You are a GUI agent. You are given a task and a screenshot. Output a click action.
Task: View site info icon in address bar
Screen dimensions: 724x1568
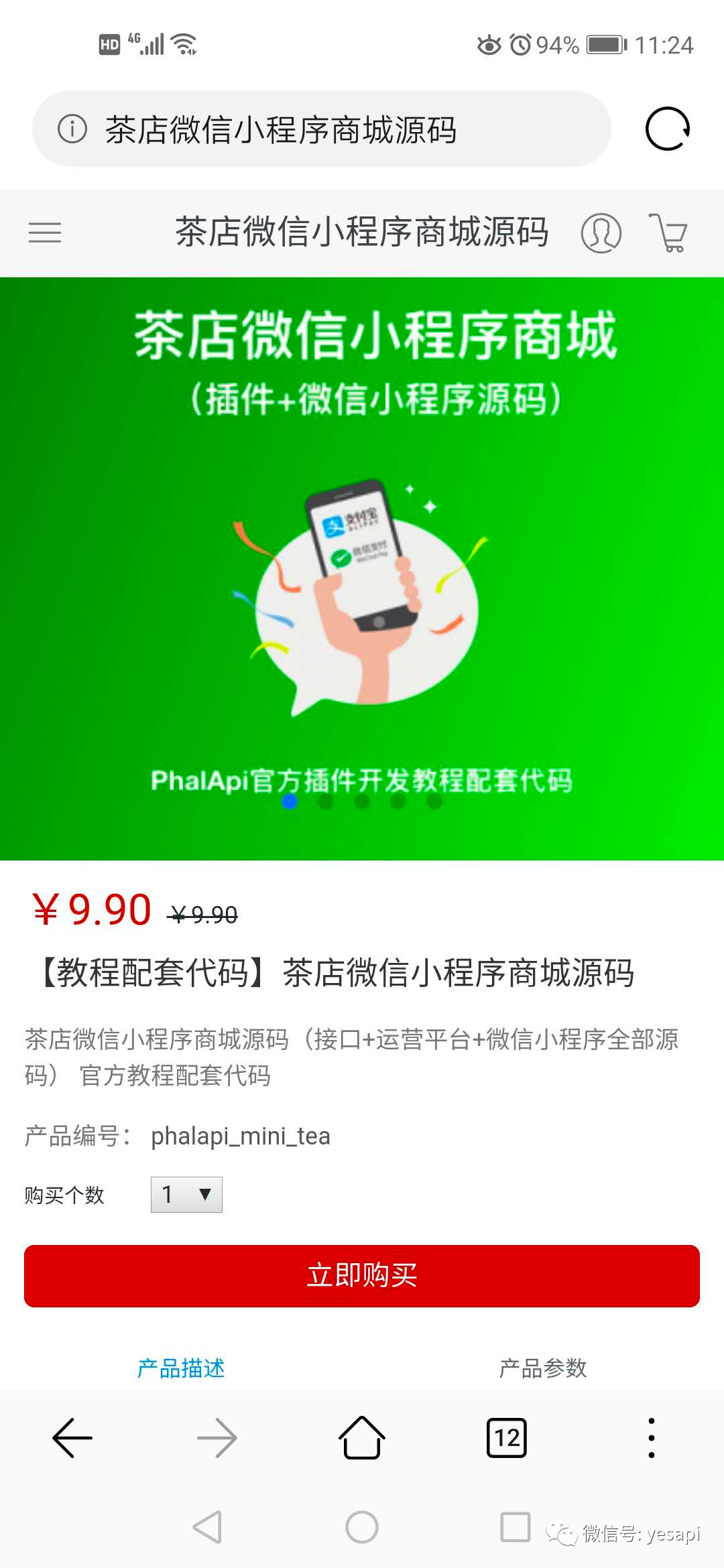pos(72,129)
